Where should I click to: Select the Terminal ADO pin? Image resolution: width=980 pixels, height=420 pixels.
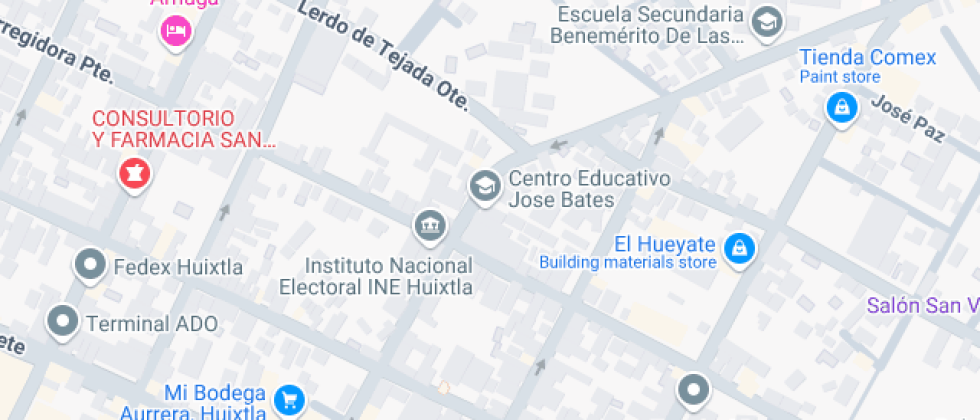(x=64, y=322)
